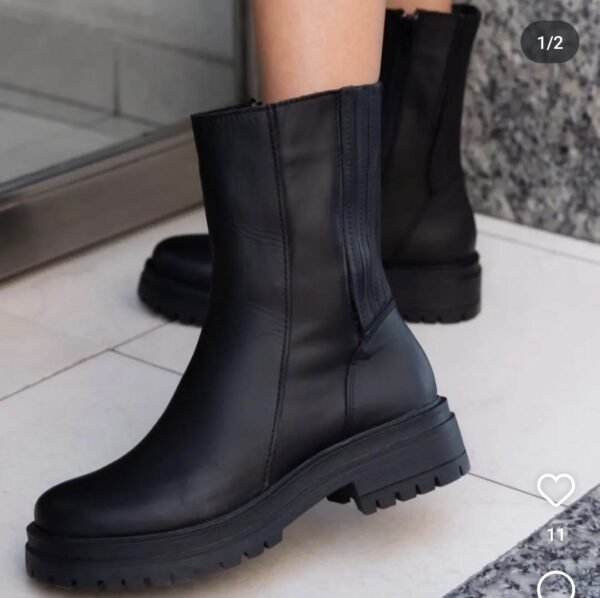Like this boot photo with the heart
The height and width of the screenshot is (598, 600).
click(x=556, y=490)
